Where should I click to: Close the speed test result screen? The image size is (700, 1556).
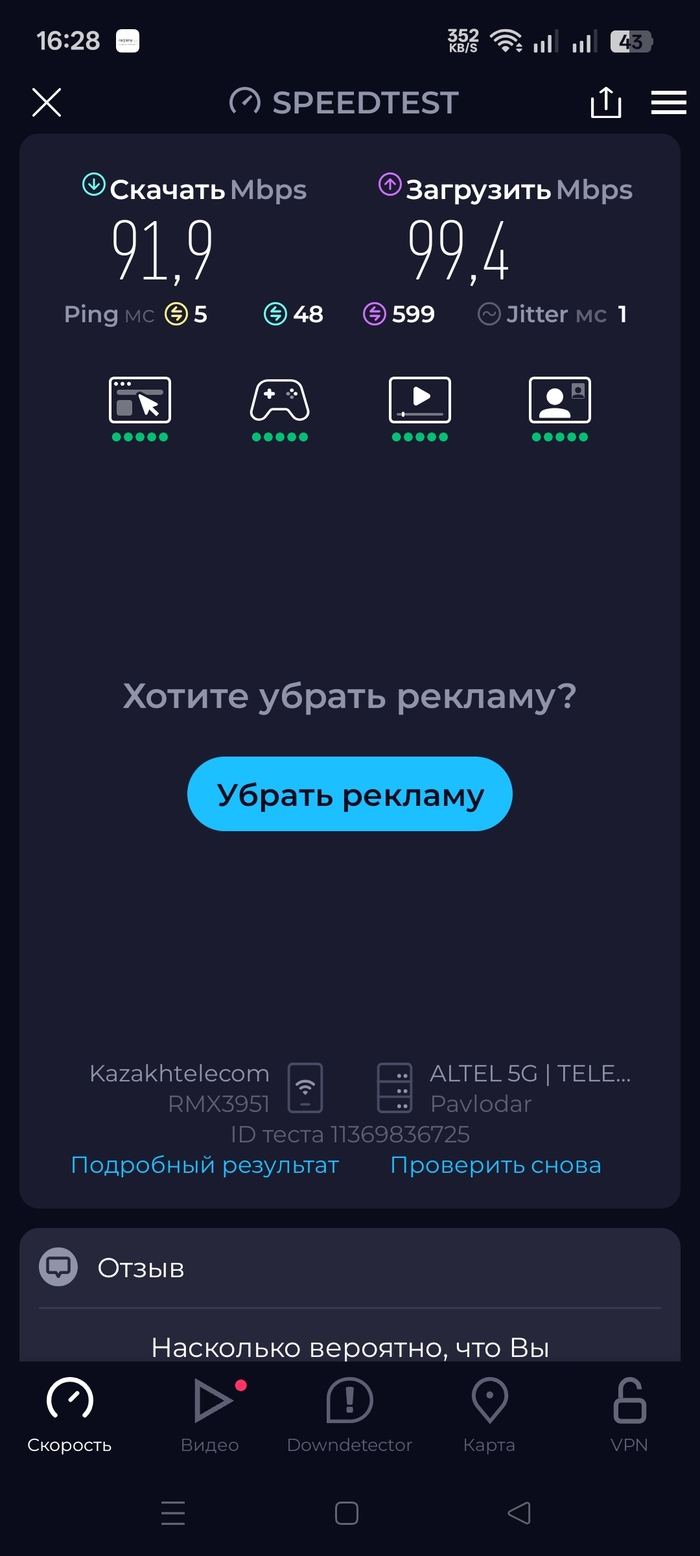(x=47, y=103)
